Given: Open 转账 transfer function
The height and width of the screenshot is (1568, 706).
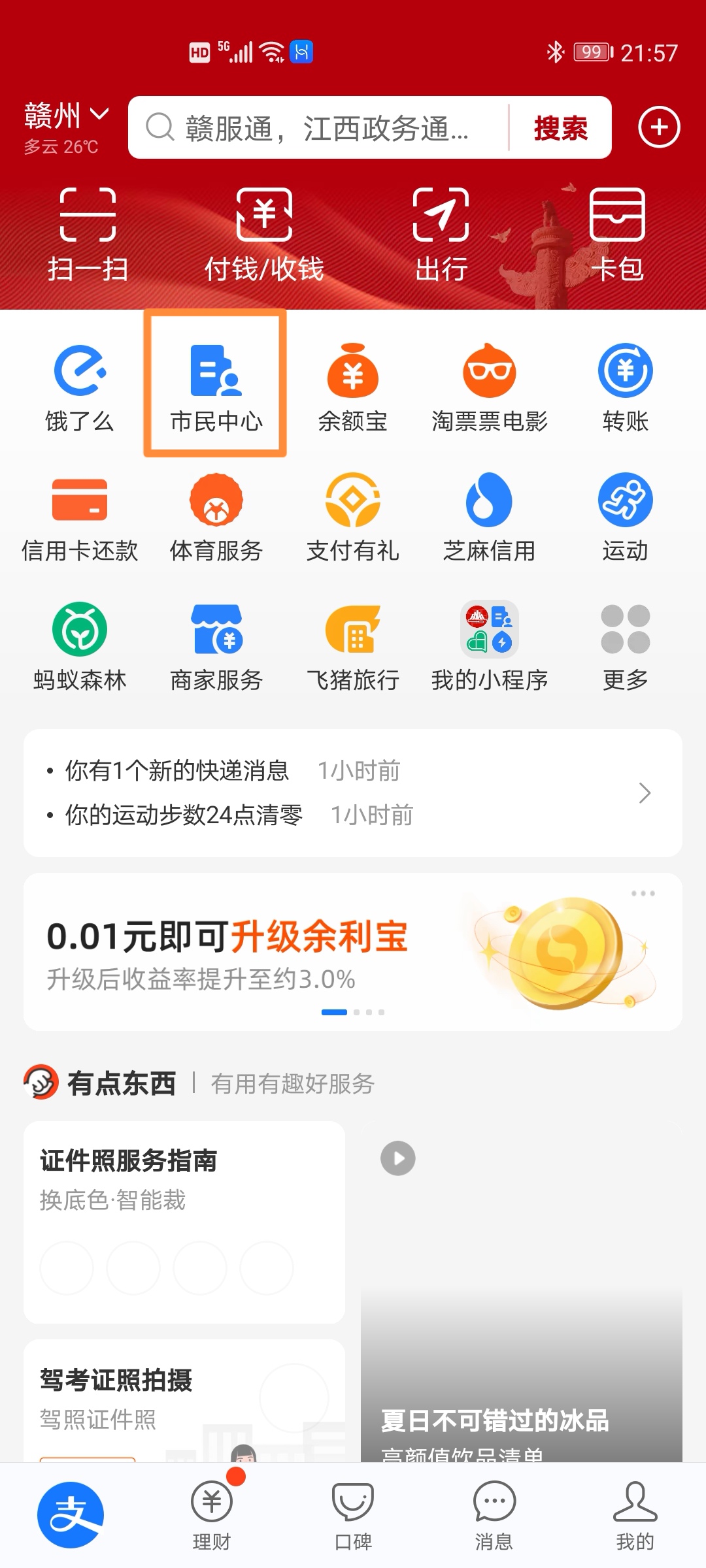Looking at the screenshot, I should (x=625, y=385).
